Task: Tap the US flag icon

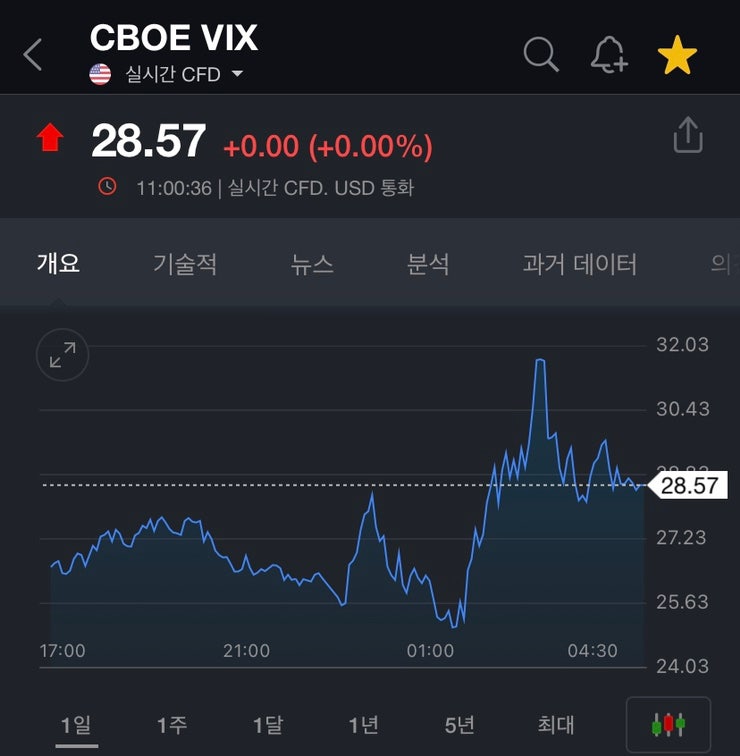Action: pyautogui.click(x=99, y=71)
